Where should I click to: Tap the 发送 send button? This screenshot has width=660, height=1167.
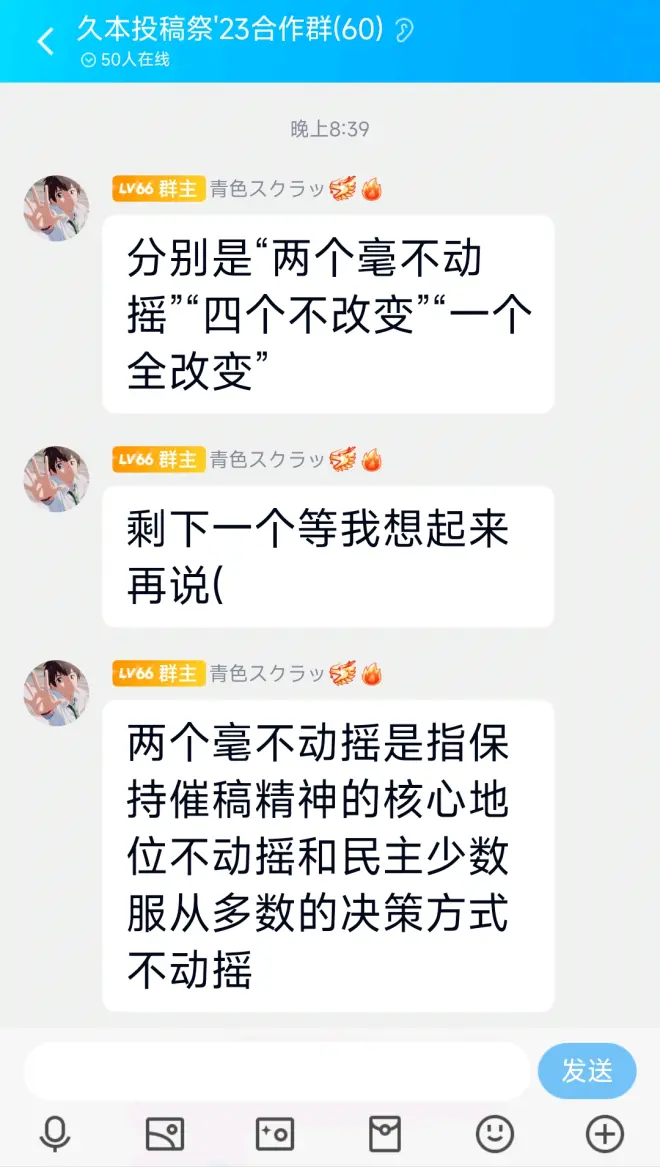click(x=587, y=1071)
